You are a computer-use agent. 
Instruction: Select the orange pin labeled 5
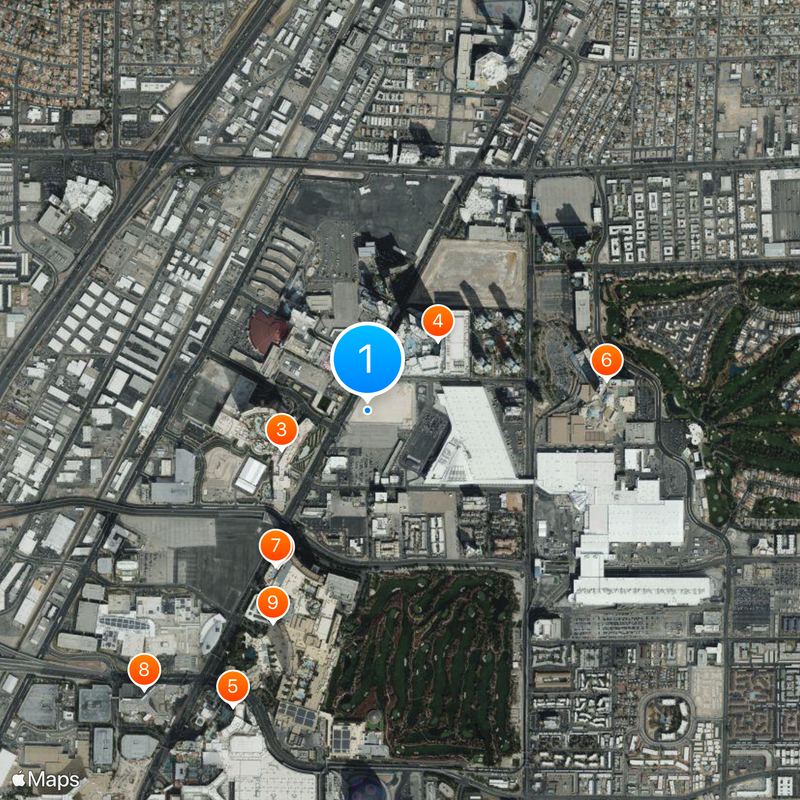233,687
